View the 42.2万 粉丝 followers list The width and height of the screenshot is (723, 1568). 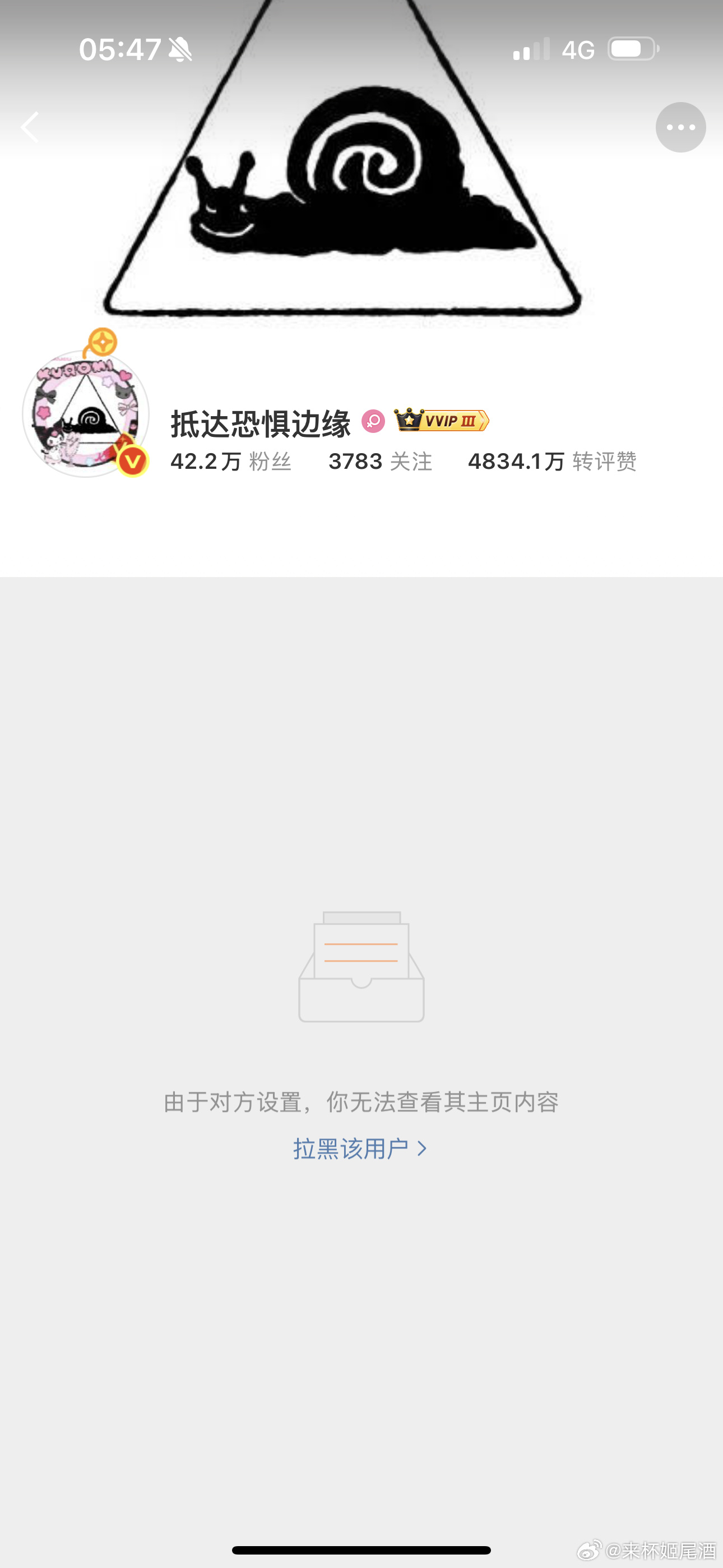(231, 462)
